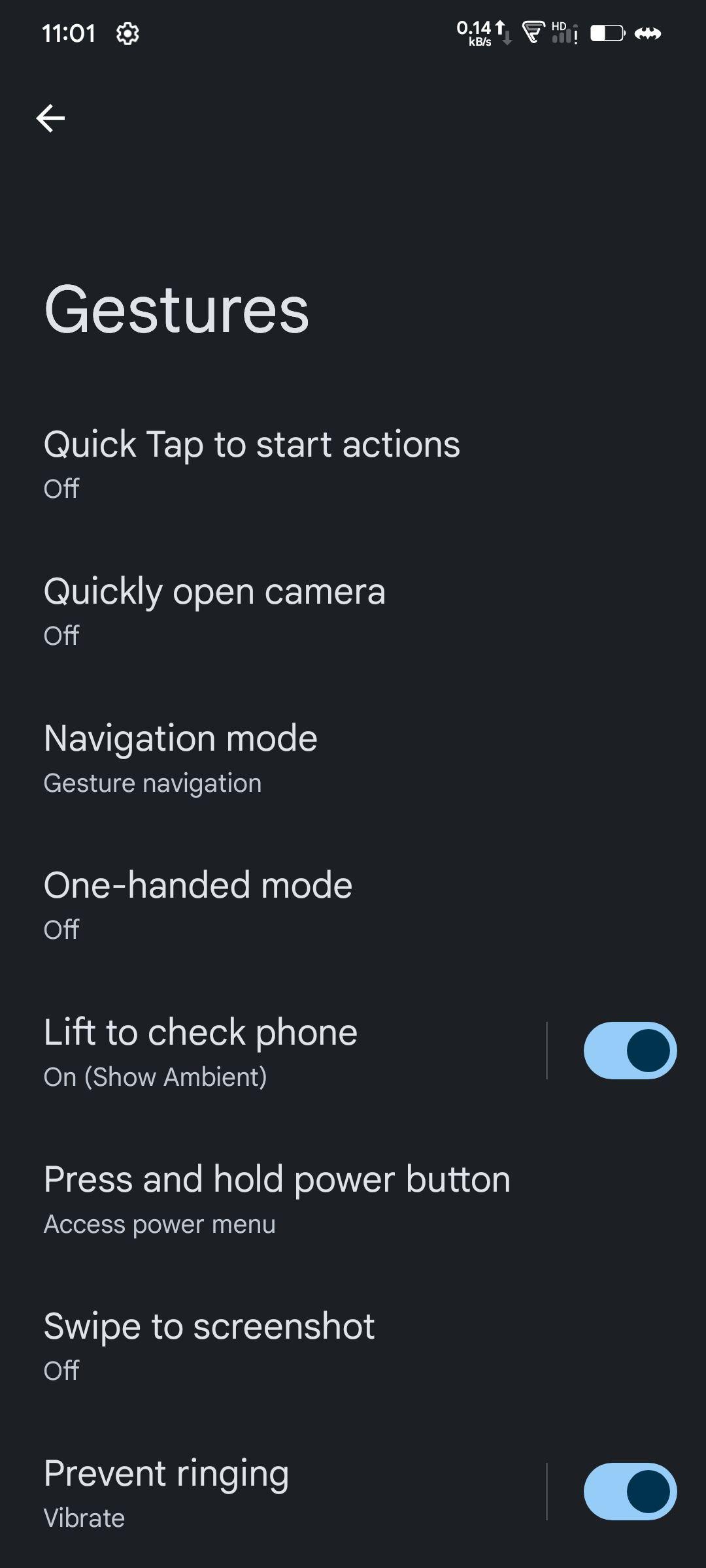Open Navigation mode settings
Image resolution: width=706 pixels, height=1568 pixels.
coord(180,757)
